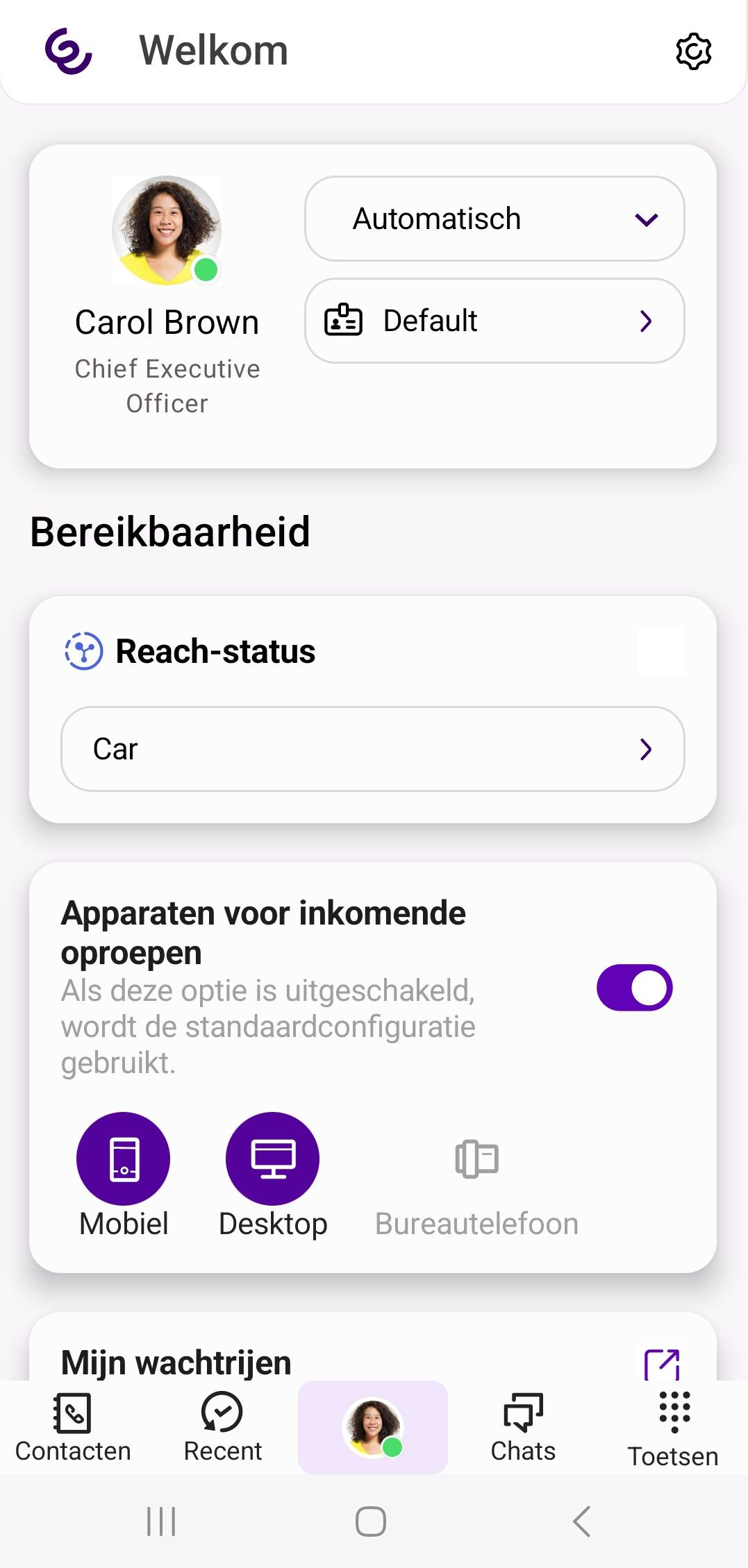Viewport: 748px width, 1568px height.
Task: Switch to the Contacten tab
Action: click(x=73, y=1427)
